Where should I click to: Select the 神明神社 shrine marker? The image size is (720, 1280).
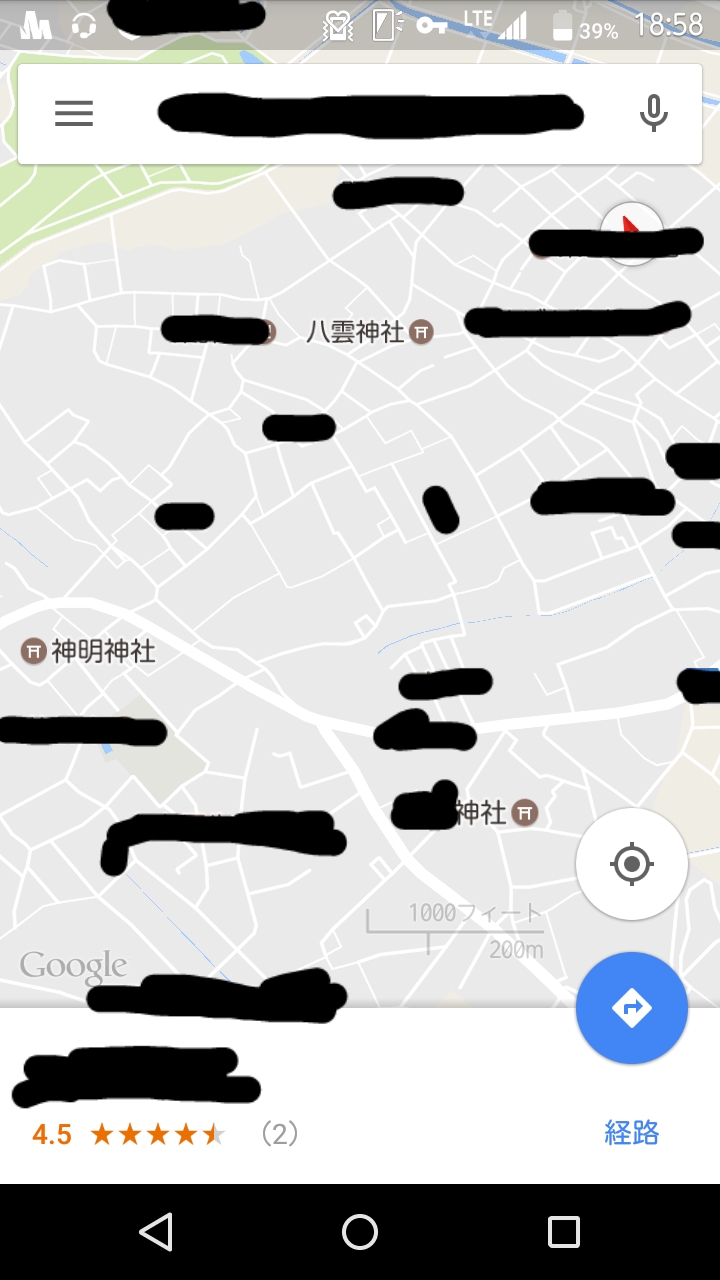tap(34, 652)
